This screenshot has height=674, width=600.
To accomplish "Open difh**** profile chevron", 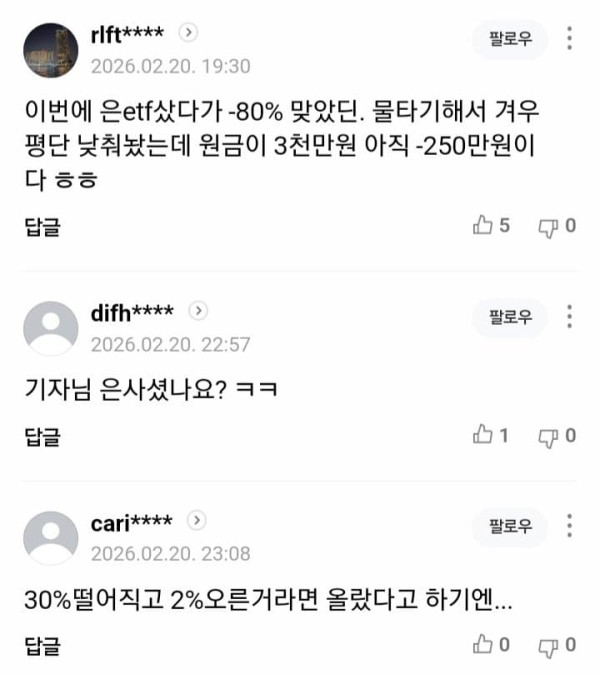I will (198, 311).
